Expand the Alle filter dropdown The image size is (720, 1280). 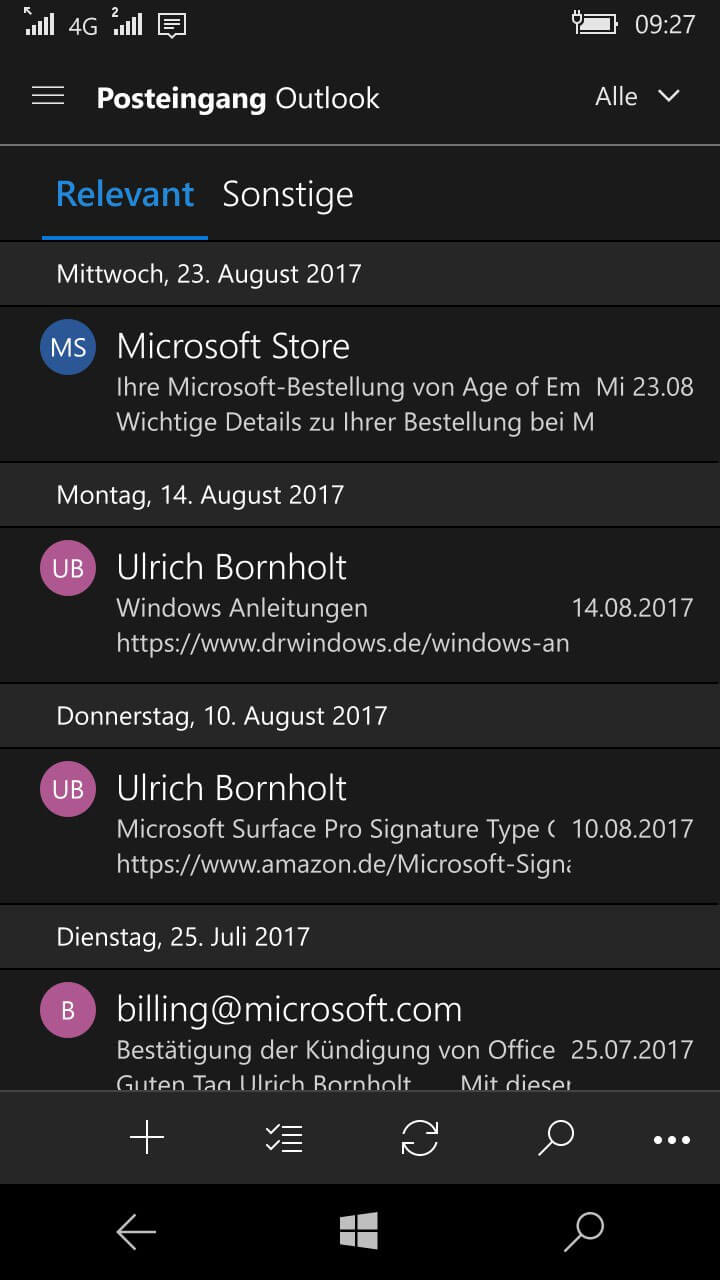pyautogui.click(x=638, y=97)
